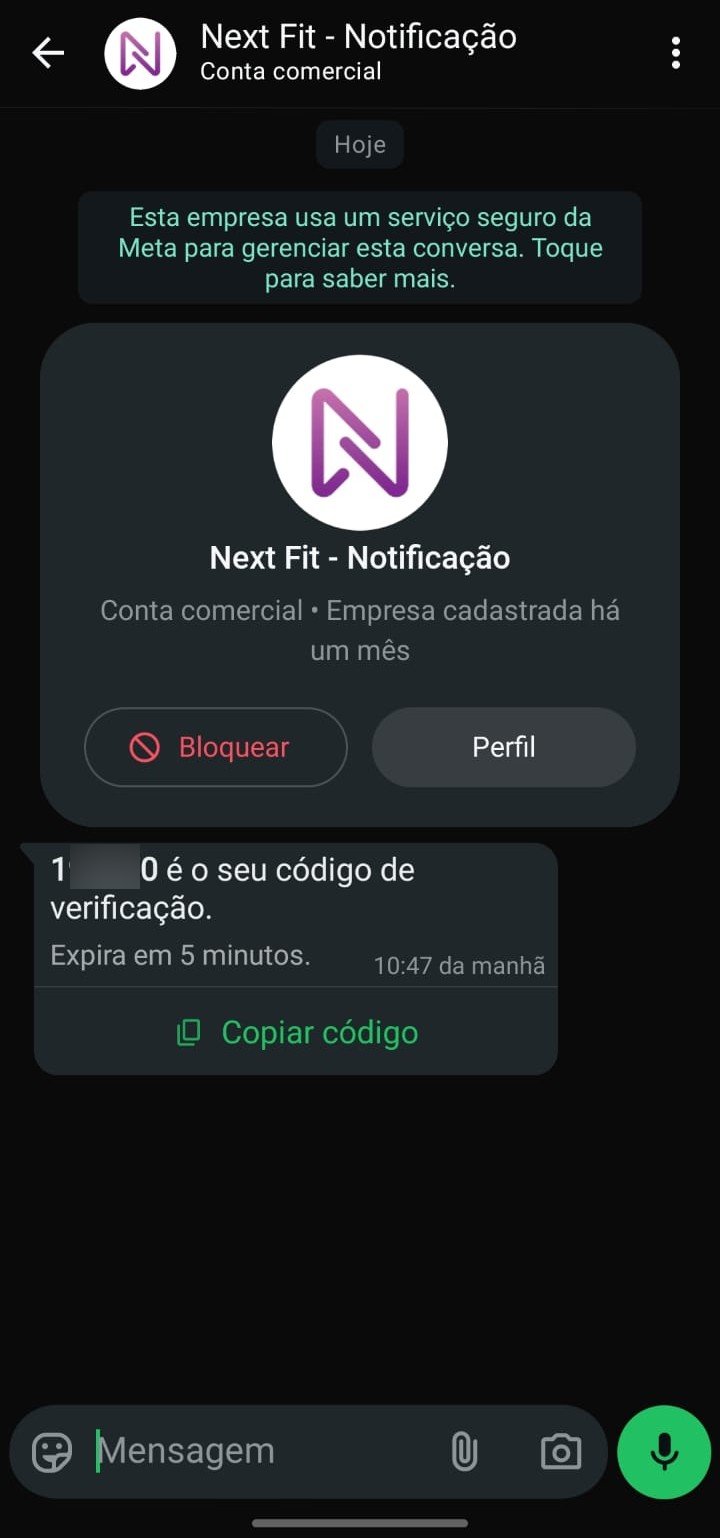Screen dimensions: 720x1538
Task: View the Next Fit business Perfil
Action: (503, 747)
